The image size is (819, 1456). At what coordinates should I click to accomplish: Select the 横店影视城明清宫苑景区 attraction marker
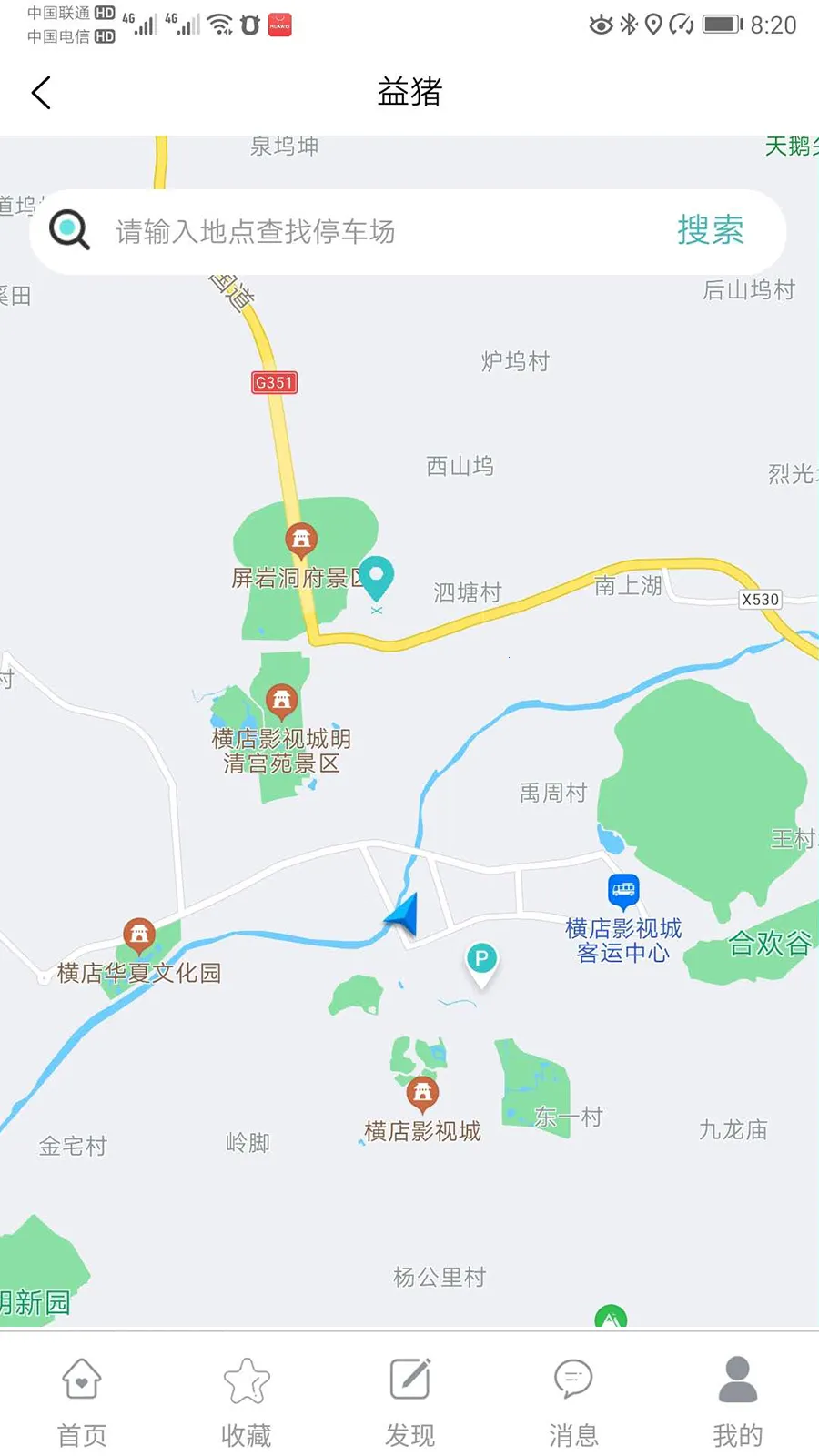pos(281,699)
